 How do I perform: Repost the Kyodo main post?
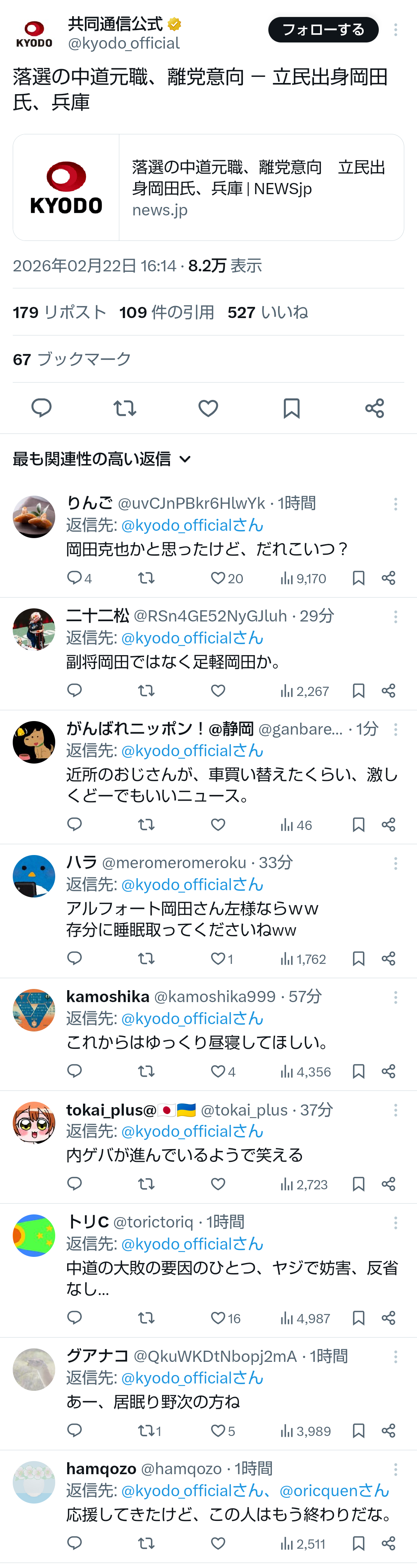pyautogui.click(x=125, y=408)
